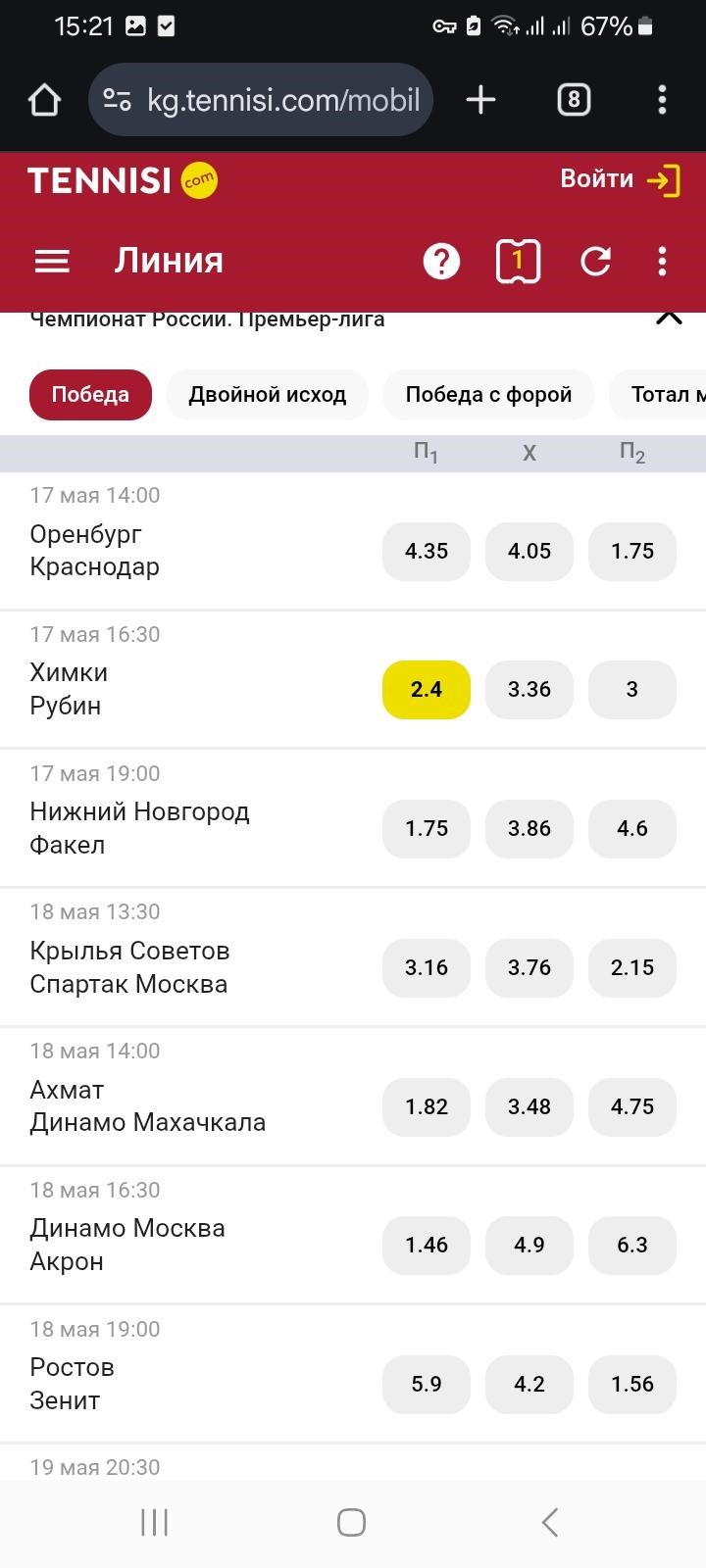Bet on Акрон win at 6.3
Screen dimensions: 706x1568
632,1246
